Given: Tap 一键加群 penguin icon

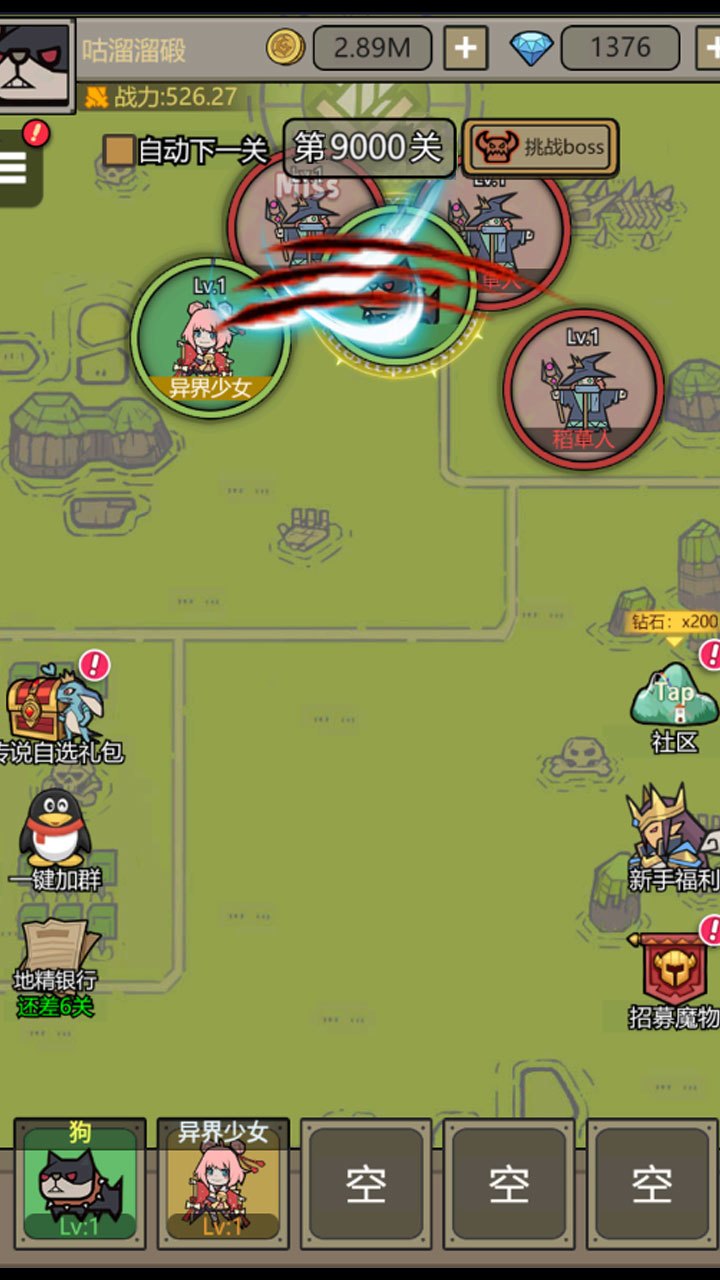Looking at the screenshot, I should point(55,832).
